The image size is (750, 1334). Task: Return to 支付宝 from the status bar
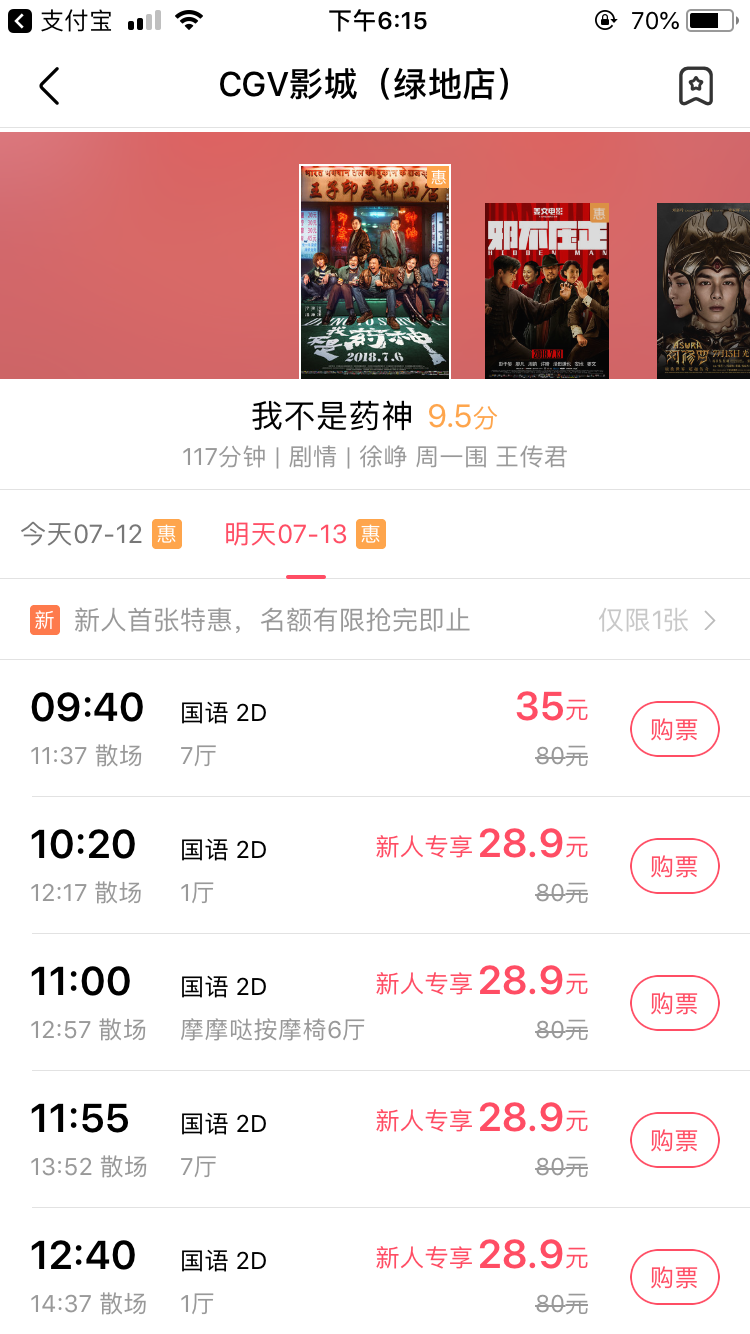click(60, 21)
